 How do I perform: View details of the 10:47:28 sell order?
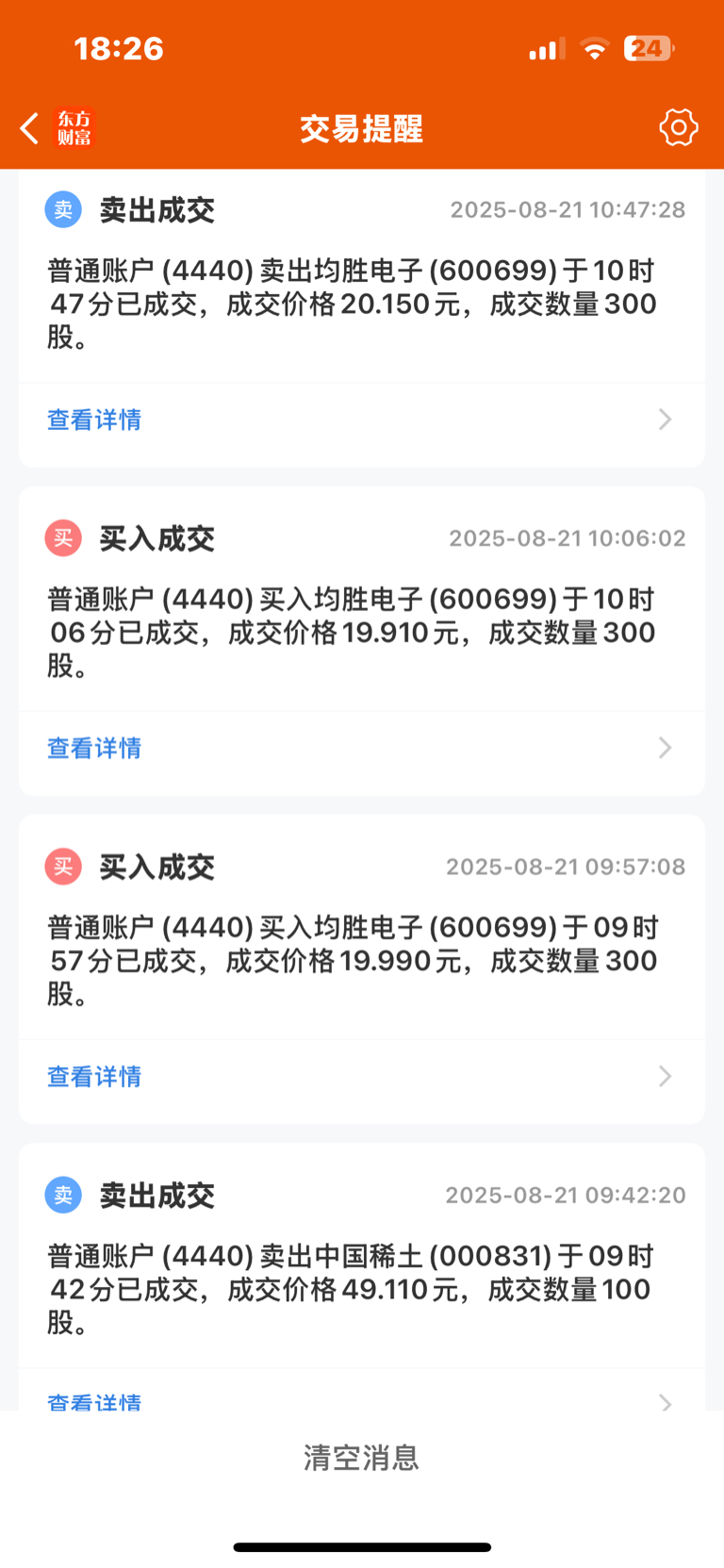pyautogui.click(x=362, y=420)
